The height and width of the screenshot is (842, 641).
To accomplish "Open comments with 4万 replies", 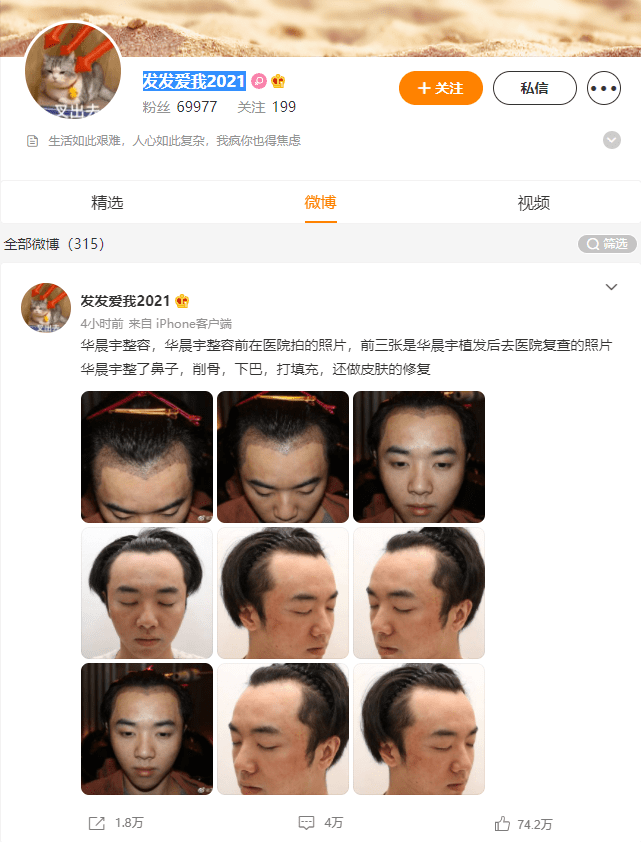I will pyautogui.click(x=320, y=823).
